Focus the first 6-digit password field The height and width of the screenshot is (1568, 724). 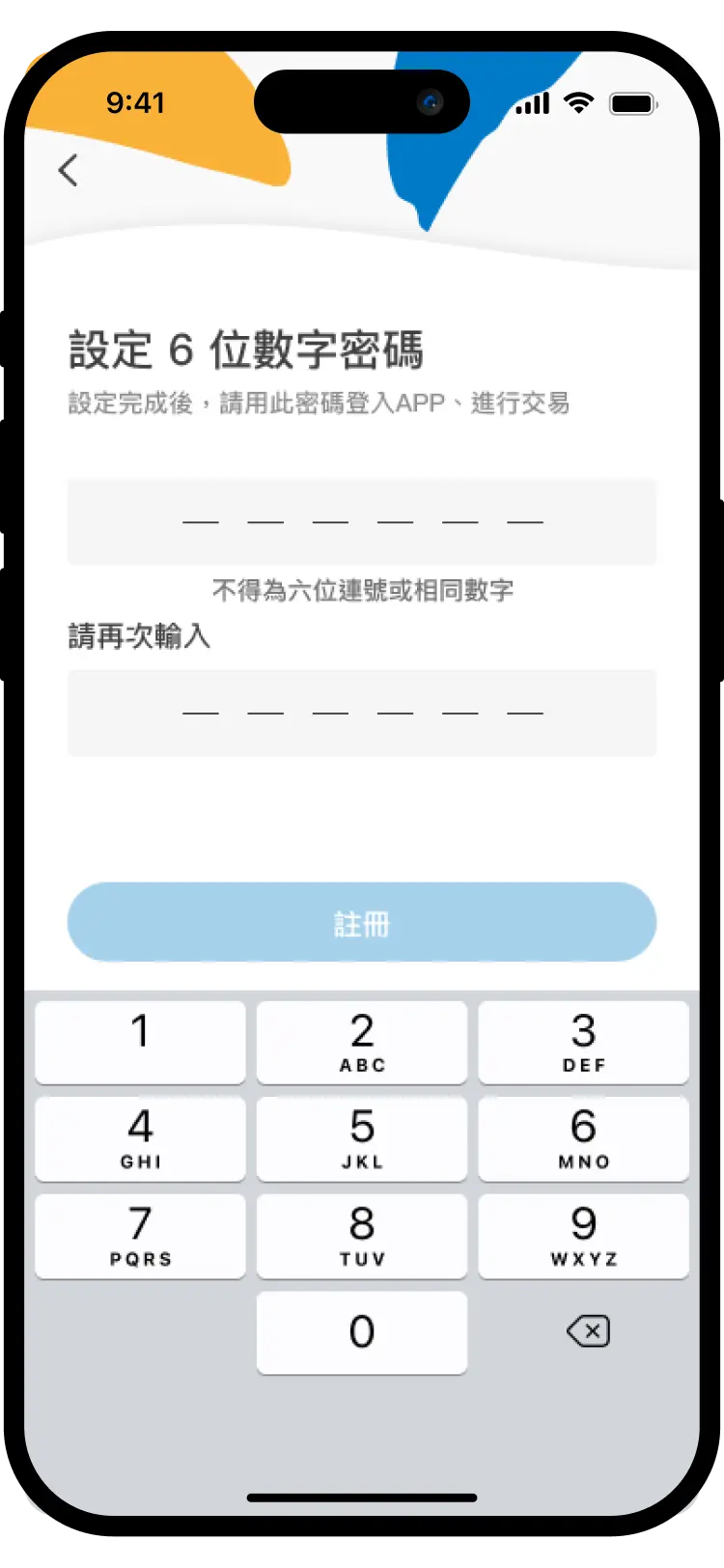pyautogui.click(x=362, y=521)
